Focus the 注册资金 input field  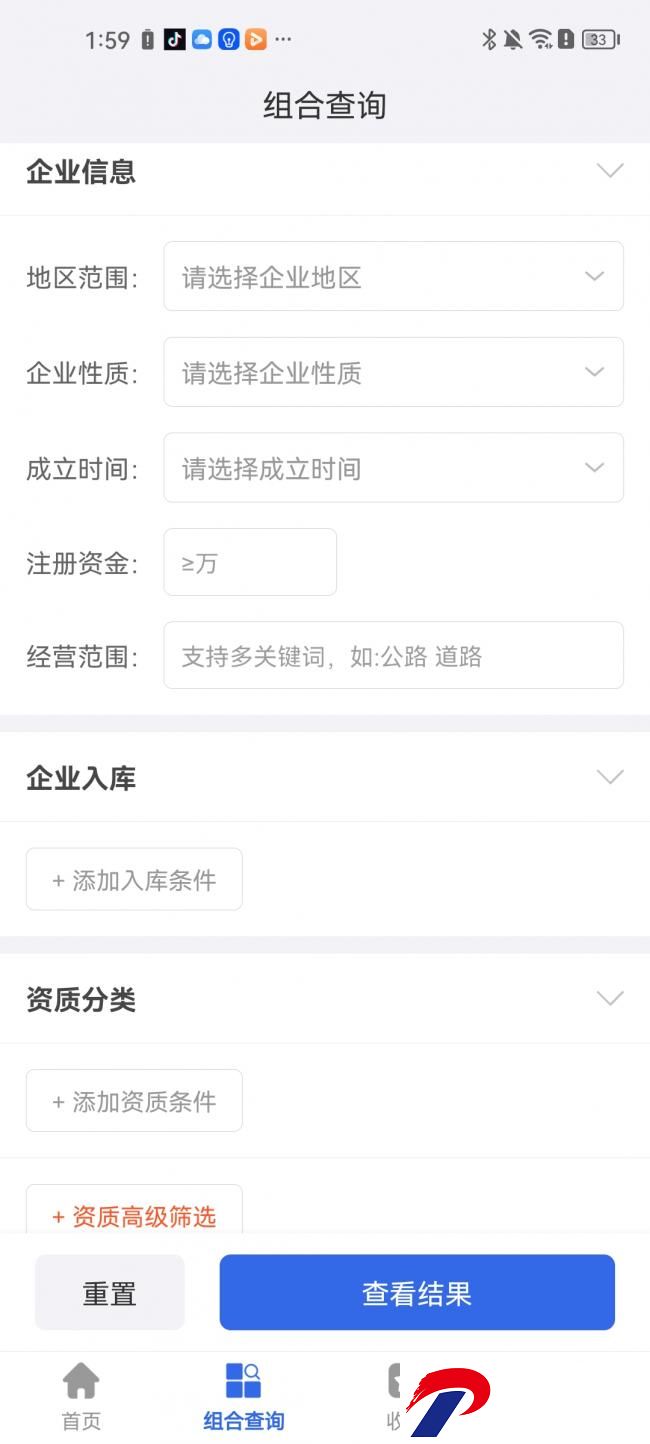[250, 562]
